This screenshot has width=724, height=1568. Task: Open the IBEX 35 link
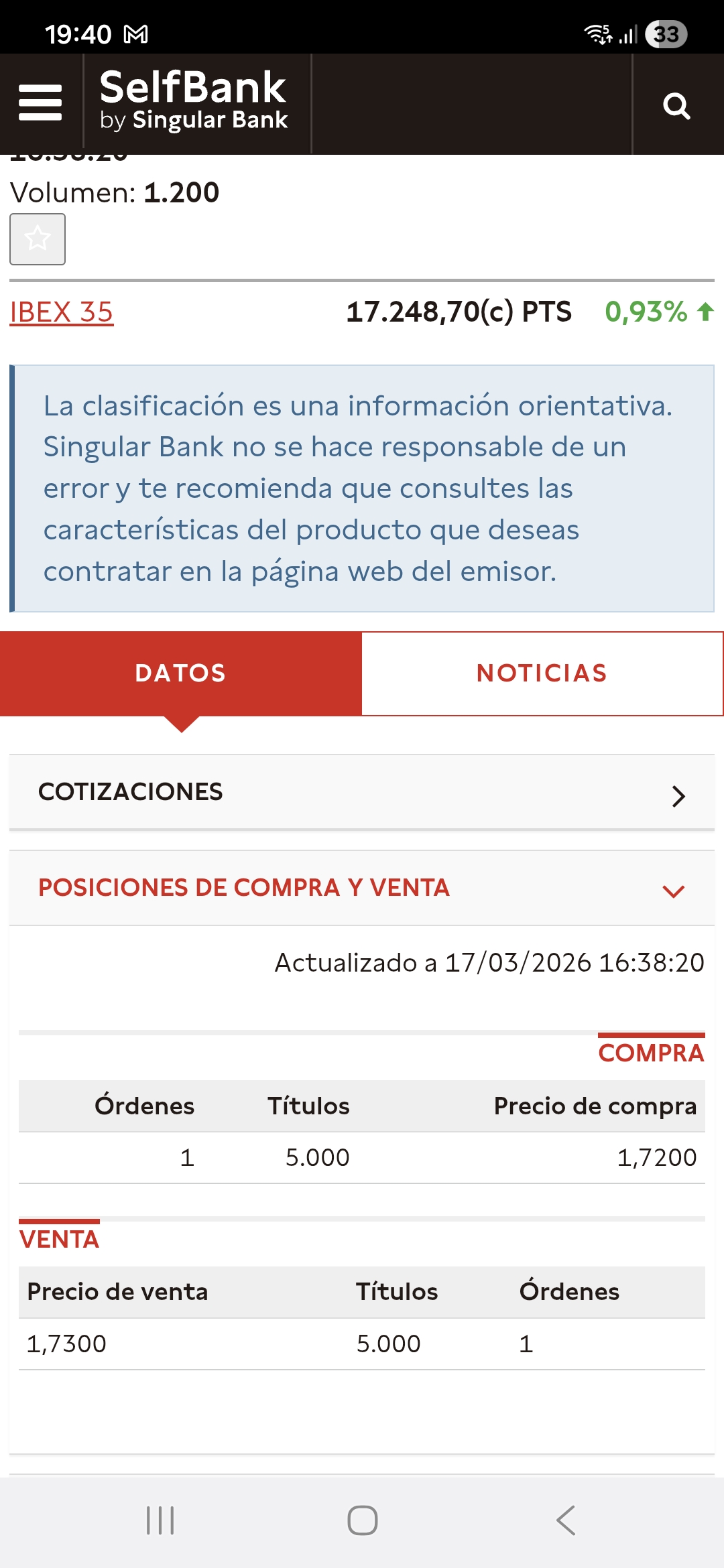[x=62, y=312]
